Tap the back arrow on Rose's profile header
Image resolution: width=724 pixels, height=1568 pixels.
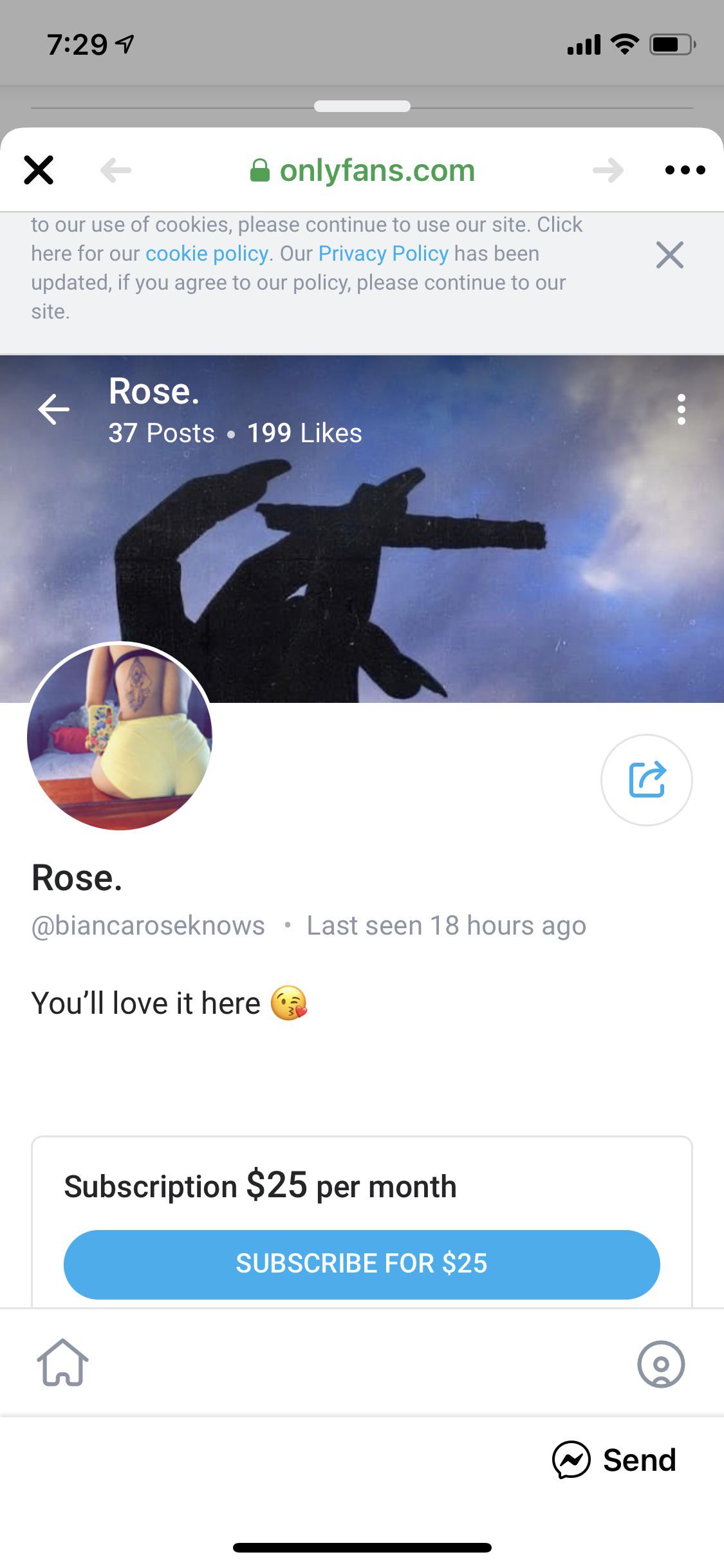pos(54,408)
